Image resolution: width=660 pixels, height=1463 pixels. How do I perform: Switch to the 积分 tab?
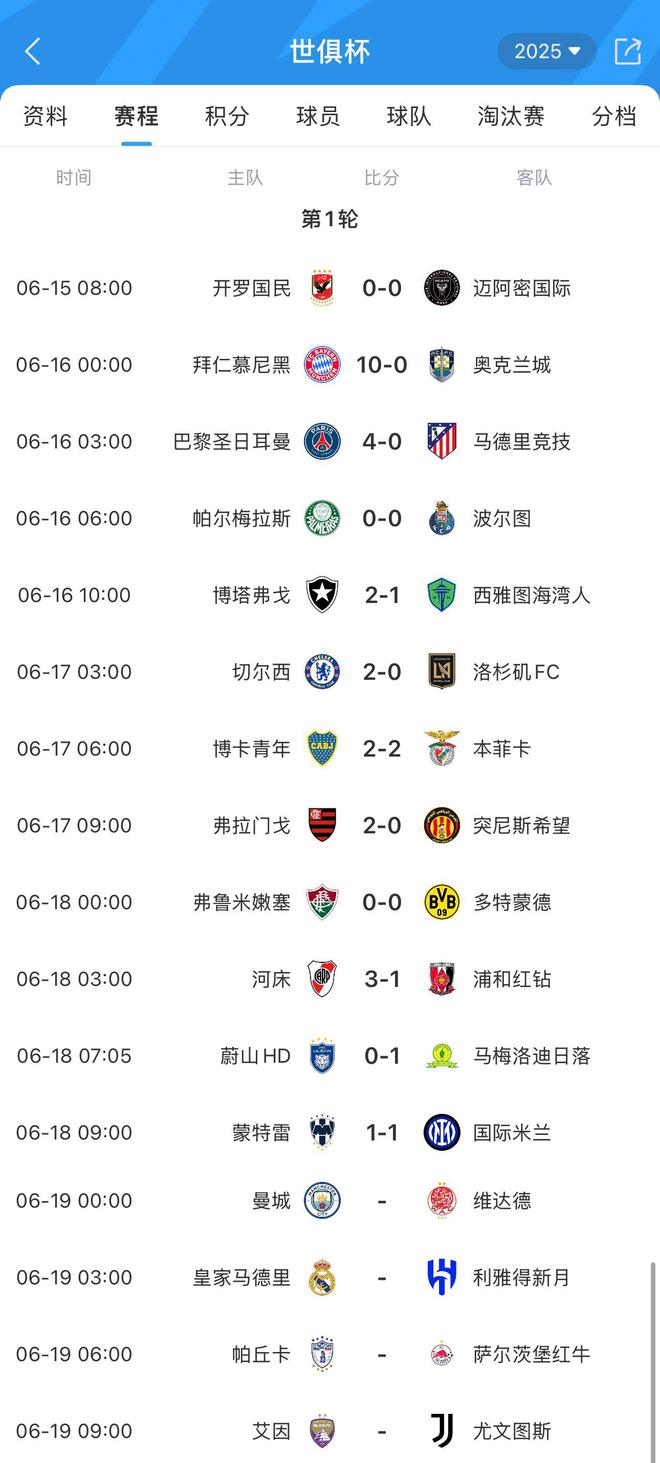click(227, 116)
